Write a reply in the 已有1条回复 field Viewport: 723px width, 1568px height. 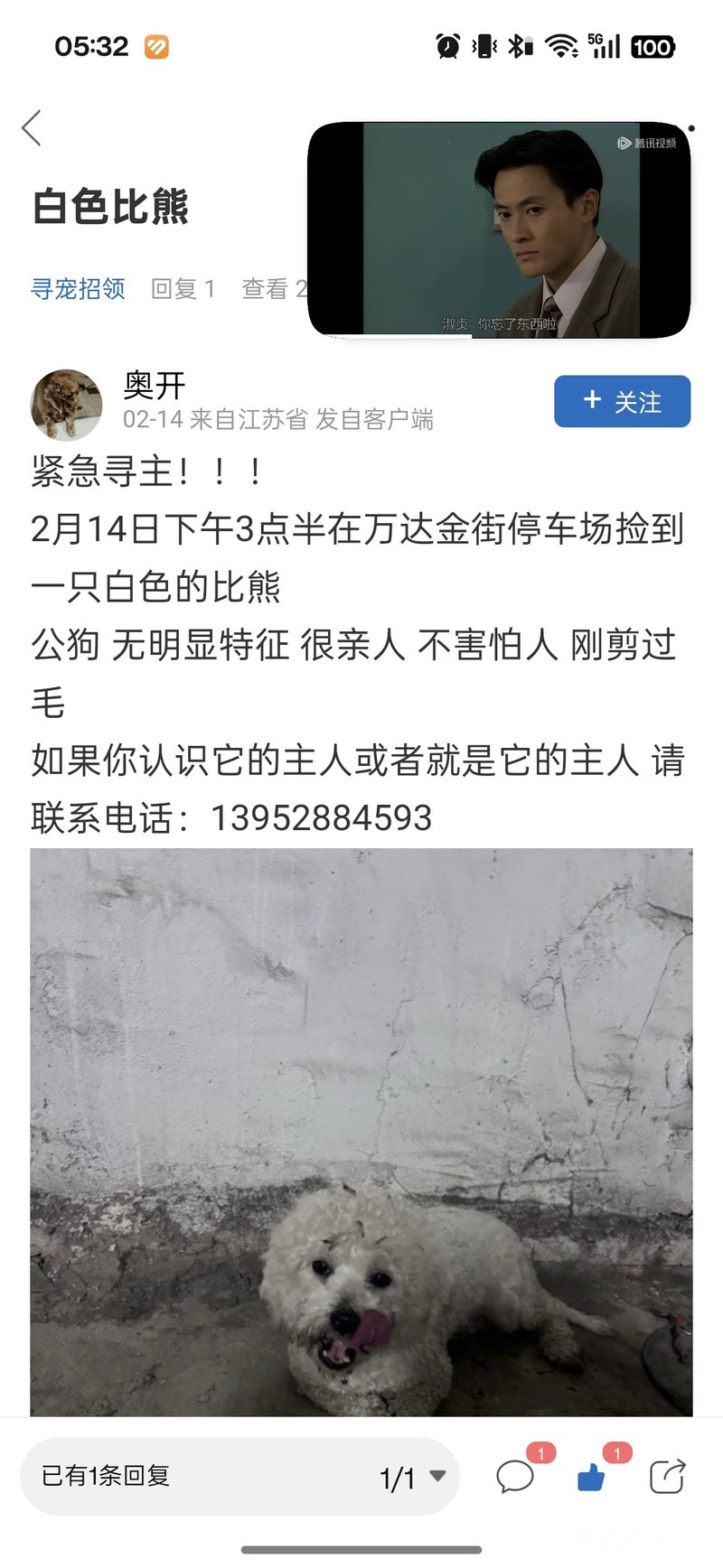point(181,1476)
